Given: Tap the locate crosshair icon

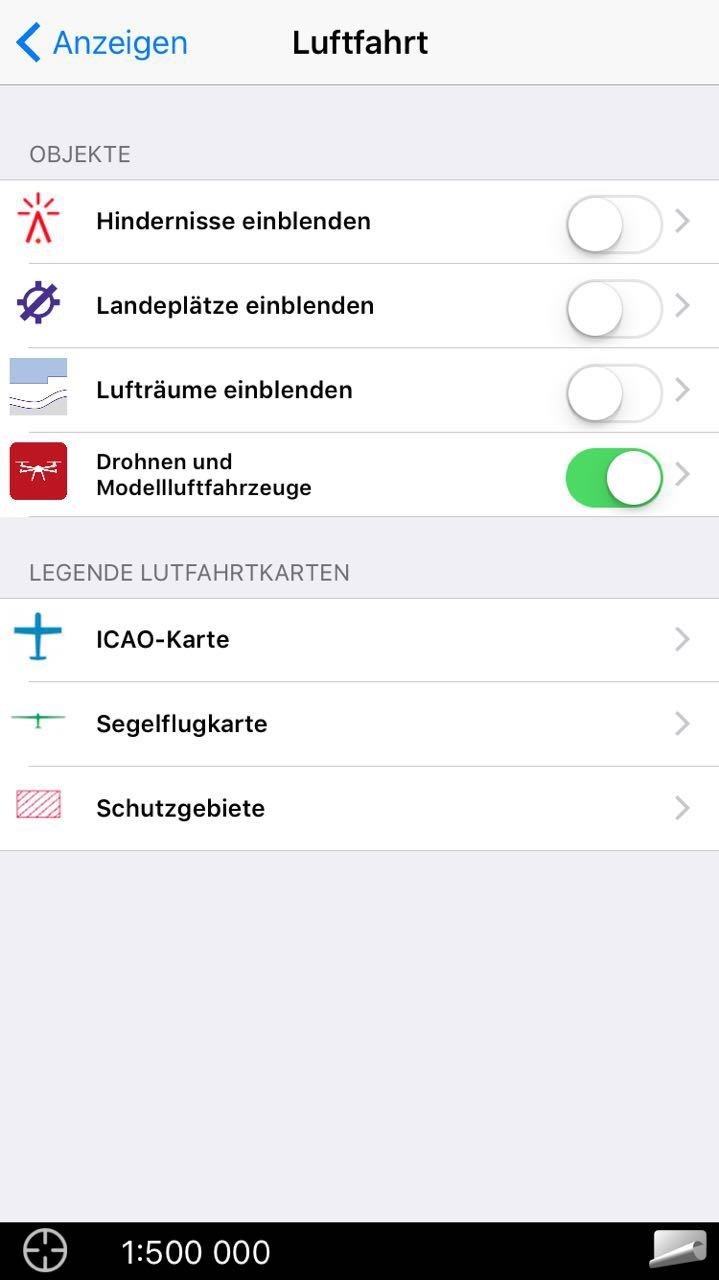Looking at the screenshot, I should (45, 1251).
